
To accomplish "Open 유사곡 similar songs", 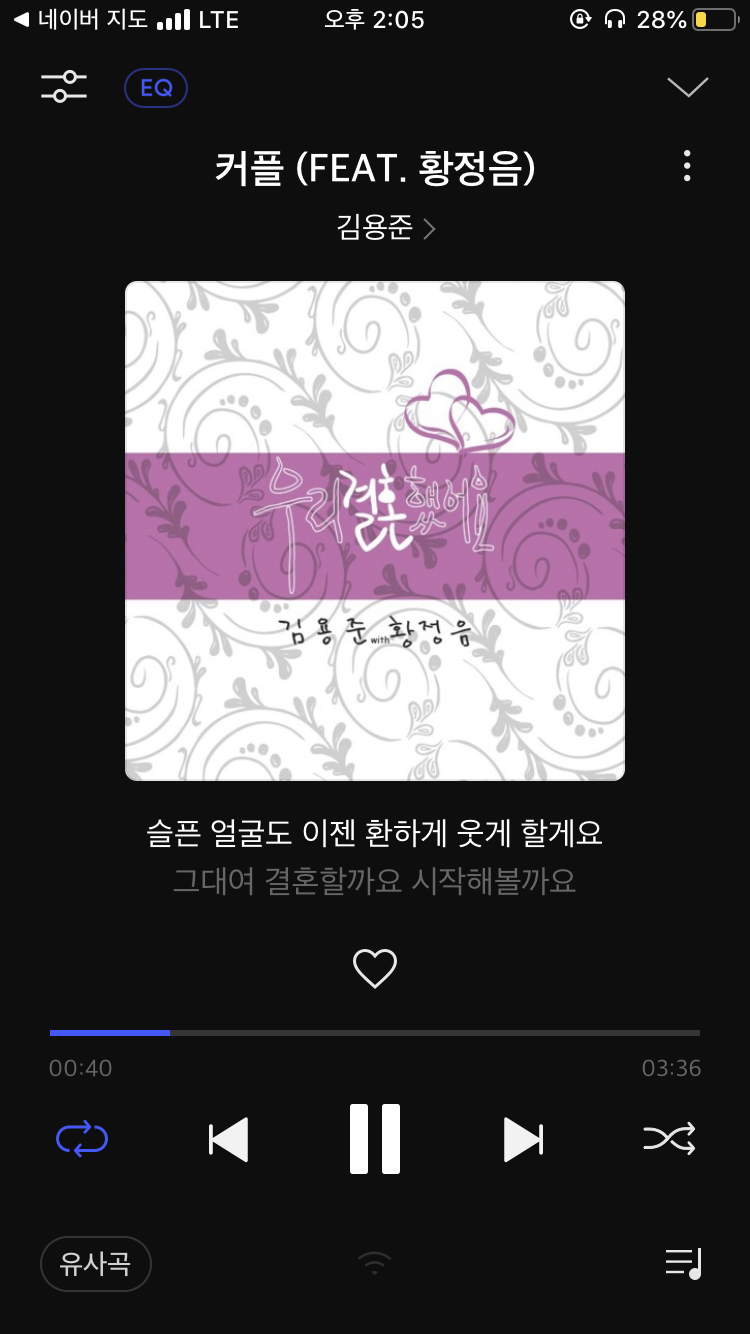I will [x=95, y=1264].
